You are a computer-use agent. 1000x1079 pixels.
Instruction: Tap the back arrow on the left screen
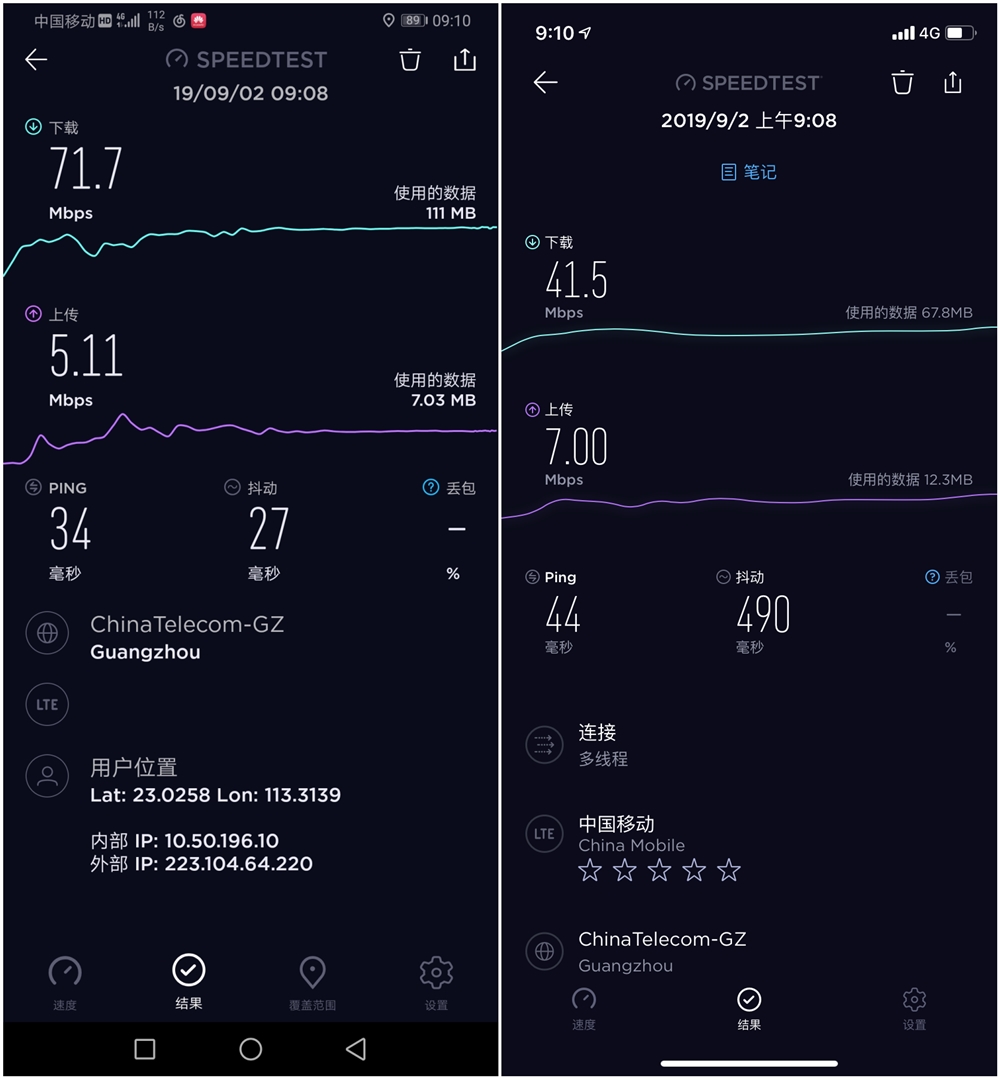click(36, 60)
